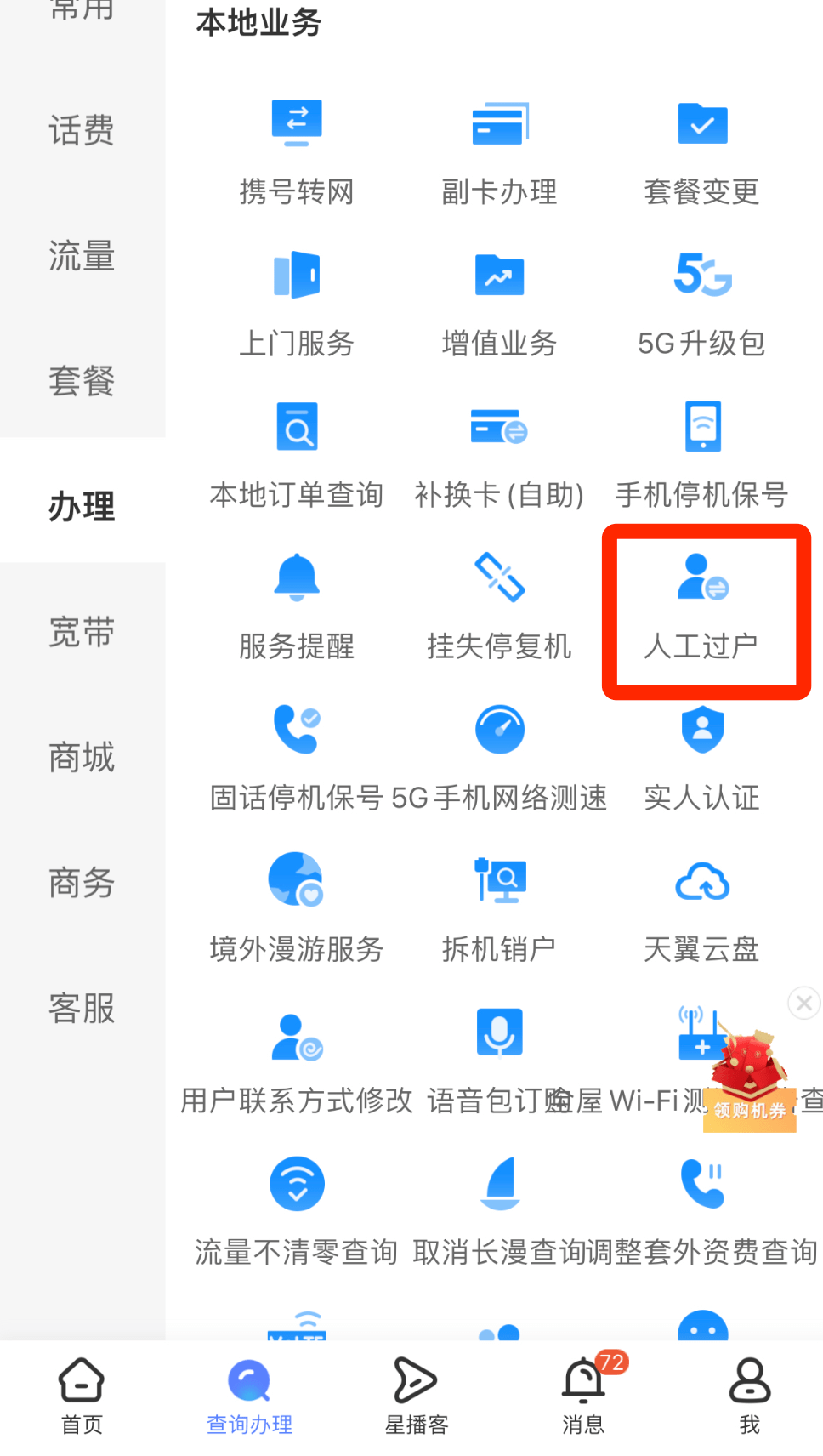Image resolution: width=823 pixels, height=1456 pixels.
Task: Open 携号转网 service
Action: tap(296, 151)
